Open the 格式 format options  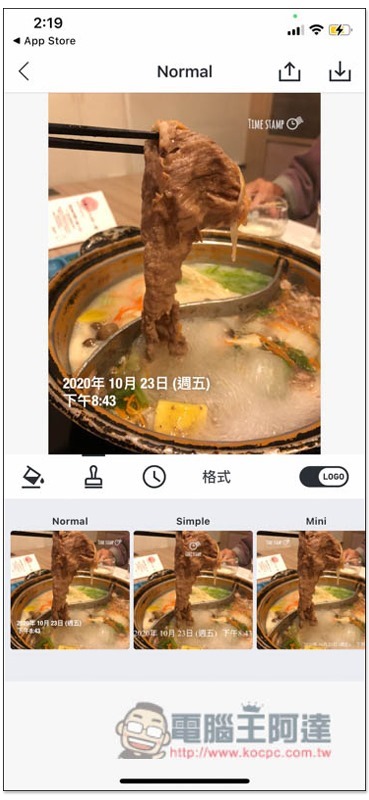(216, 477)
